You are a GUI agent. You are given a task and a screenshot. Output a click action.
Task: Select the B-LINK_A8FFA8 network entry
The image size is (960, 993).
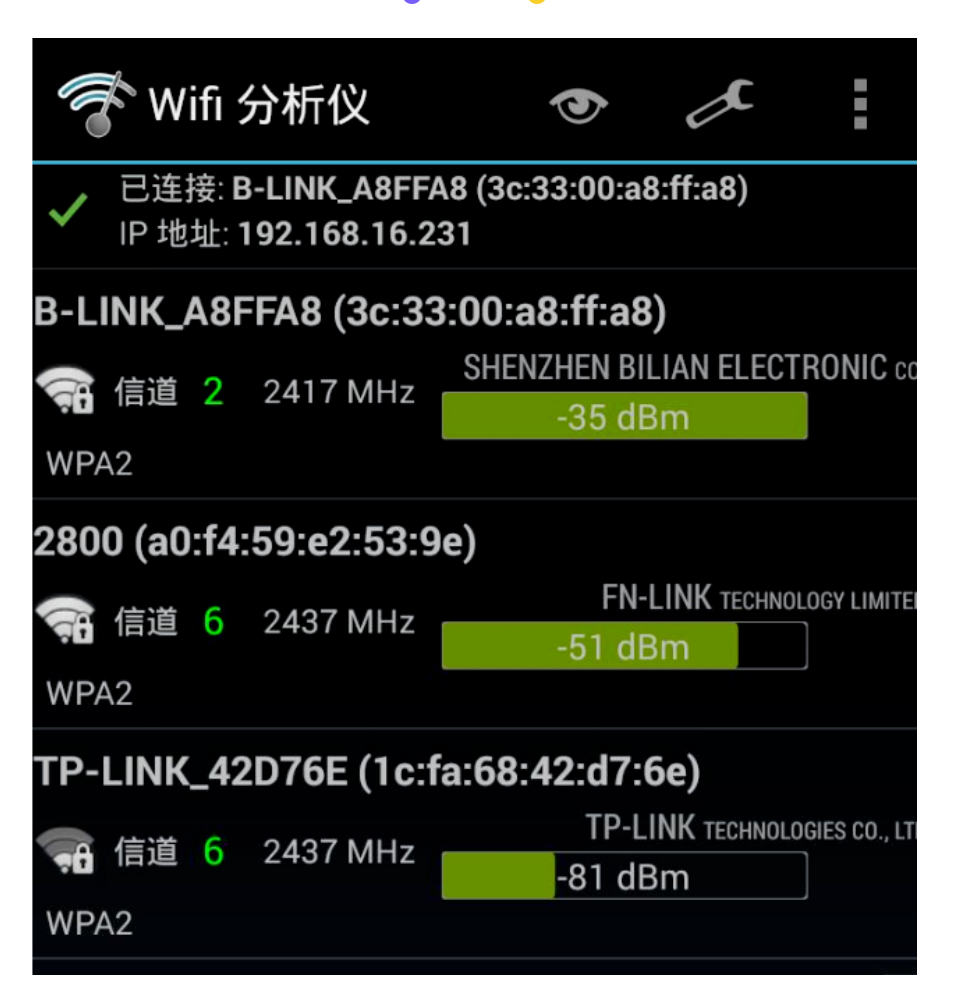[474, 385]
